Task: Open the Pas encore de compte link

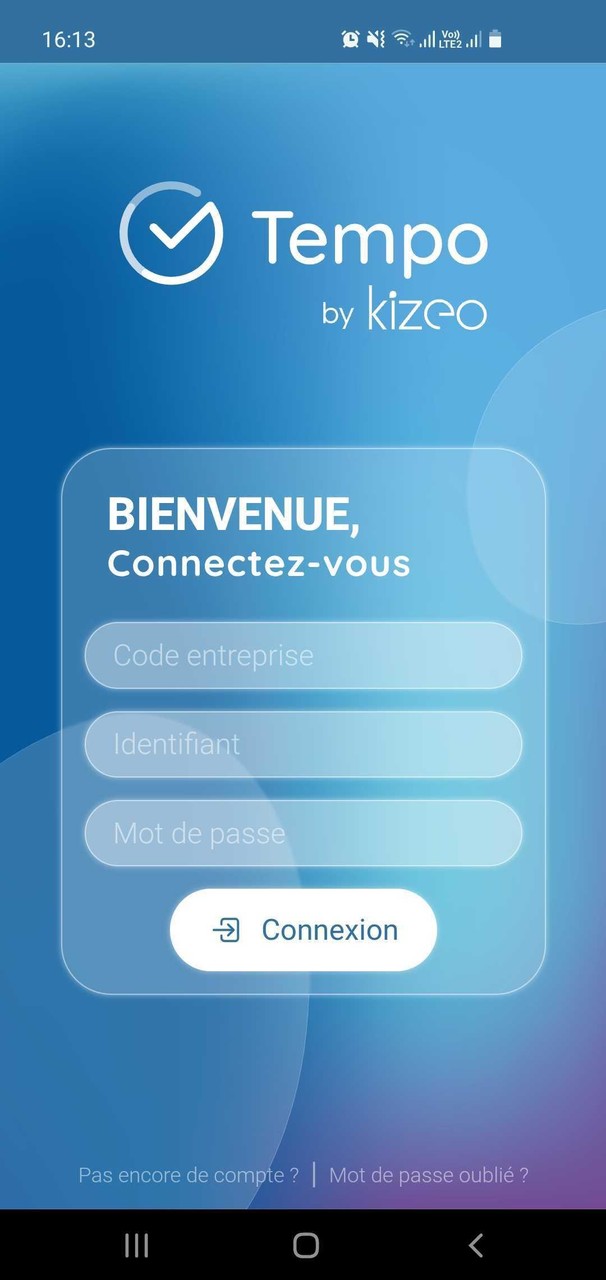Action: [x=188, y=1175]
